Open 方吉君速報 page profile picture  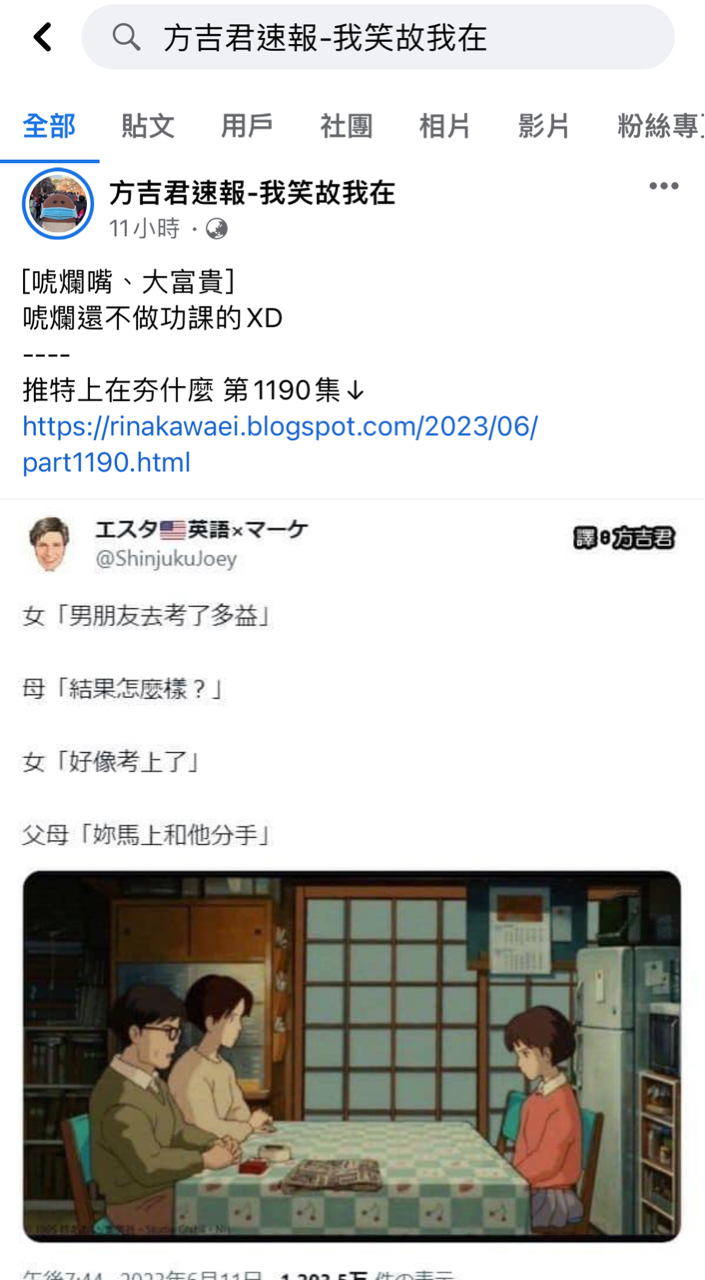(x=58, y=204)
